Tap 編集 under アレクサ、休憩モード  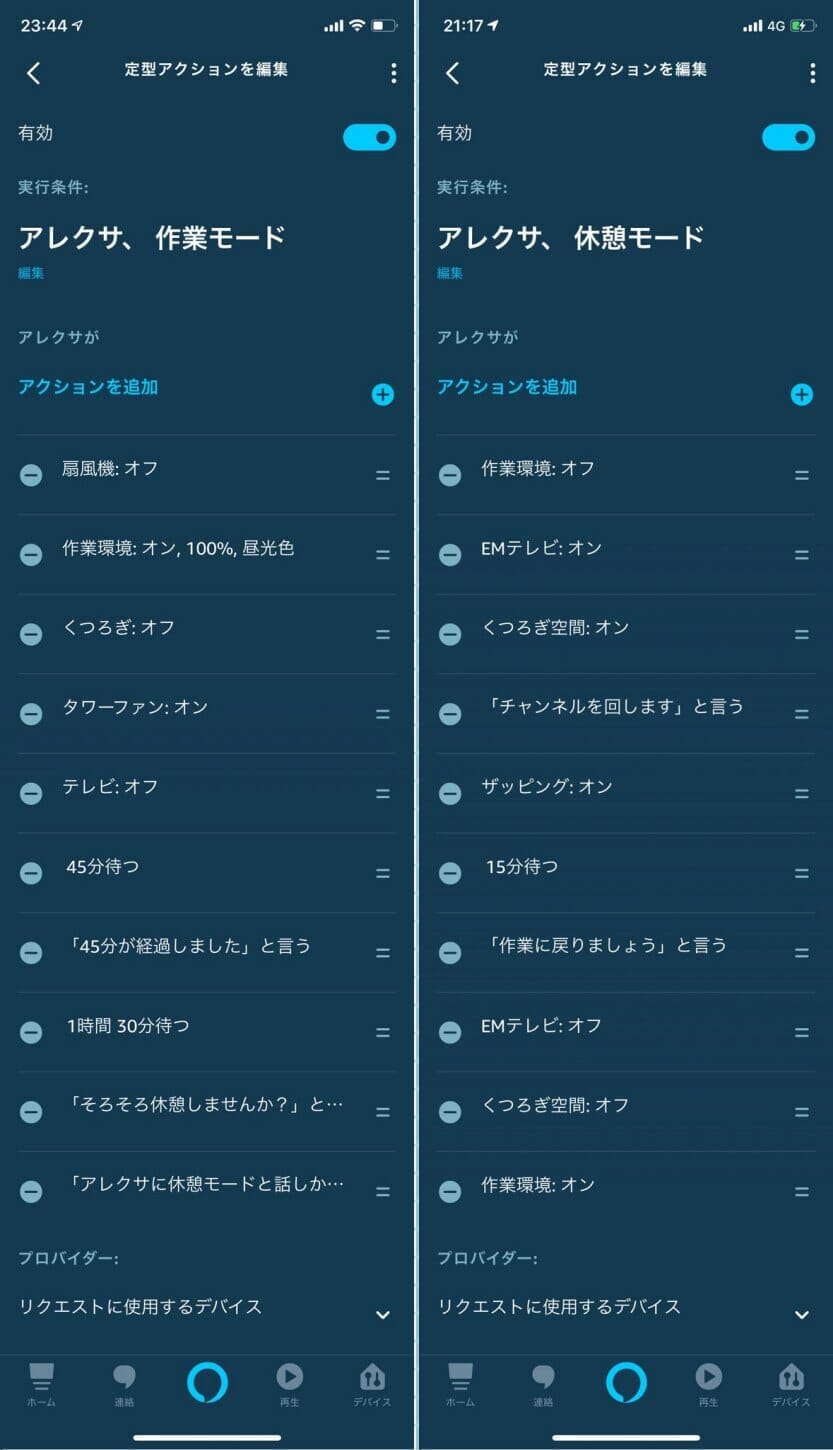(x=450, y=273)
